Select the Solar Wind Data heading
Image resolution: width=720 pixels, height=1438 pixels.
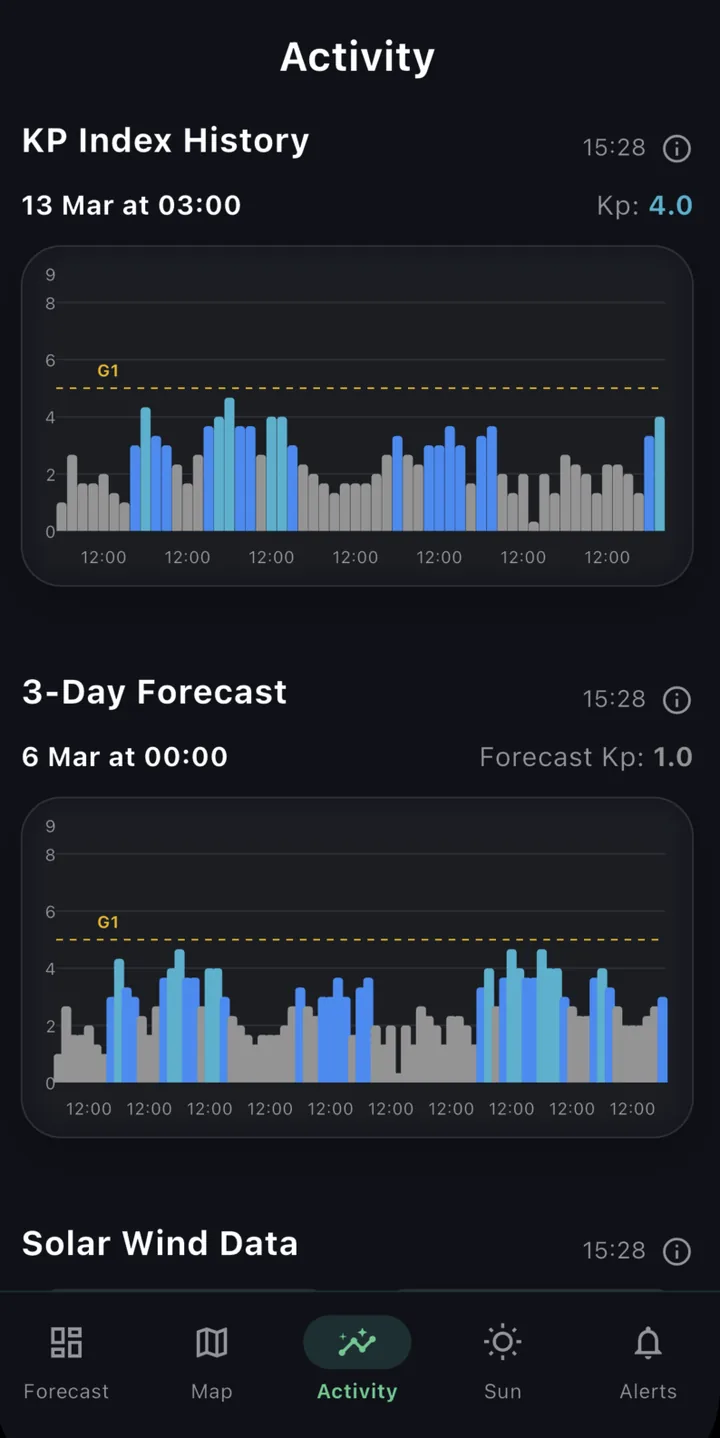pyautogui.click(x=159, y=1243)
